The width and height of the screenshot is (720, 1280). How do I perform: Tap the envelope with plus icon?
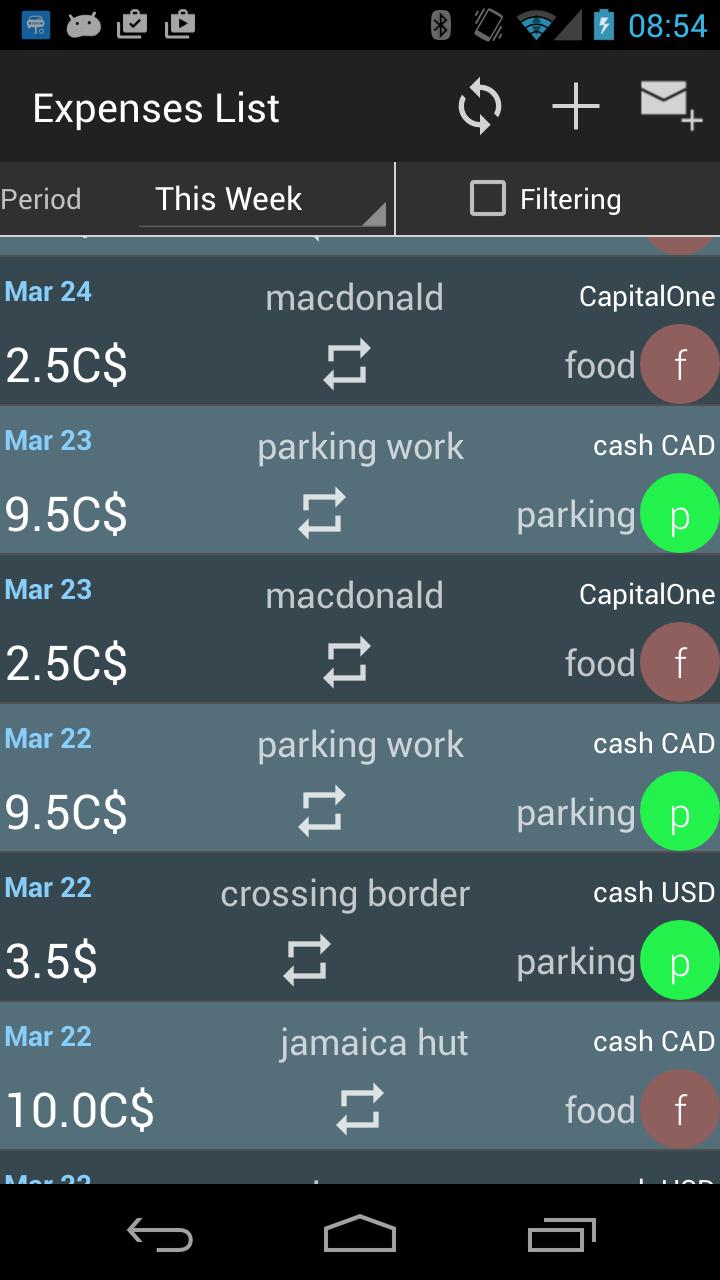click(670, 107)
